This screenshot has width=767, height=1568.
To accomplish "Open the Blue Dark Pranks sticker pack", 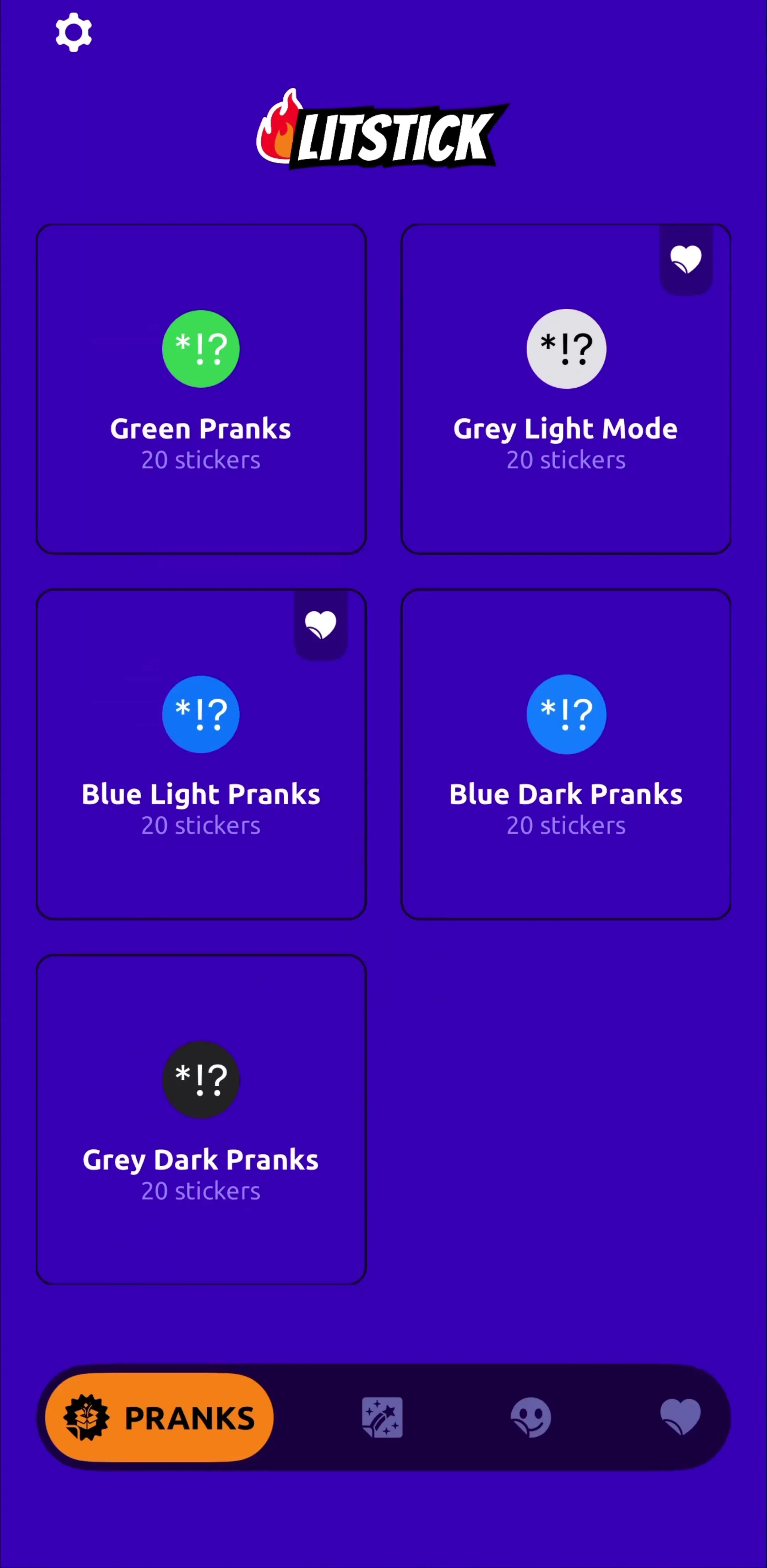I will point(566,754).
